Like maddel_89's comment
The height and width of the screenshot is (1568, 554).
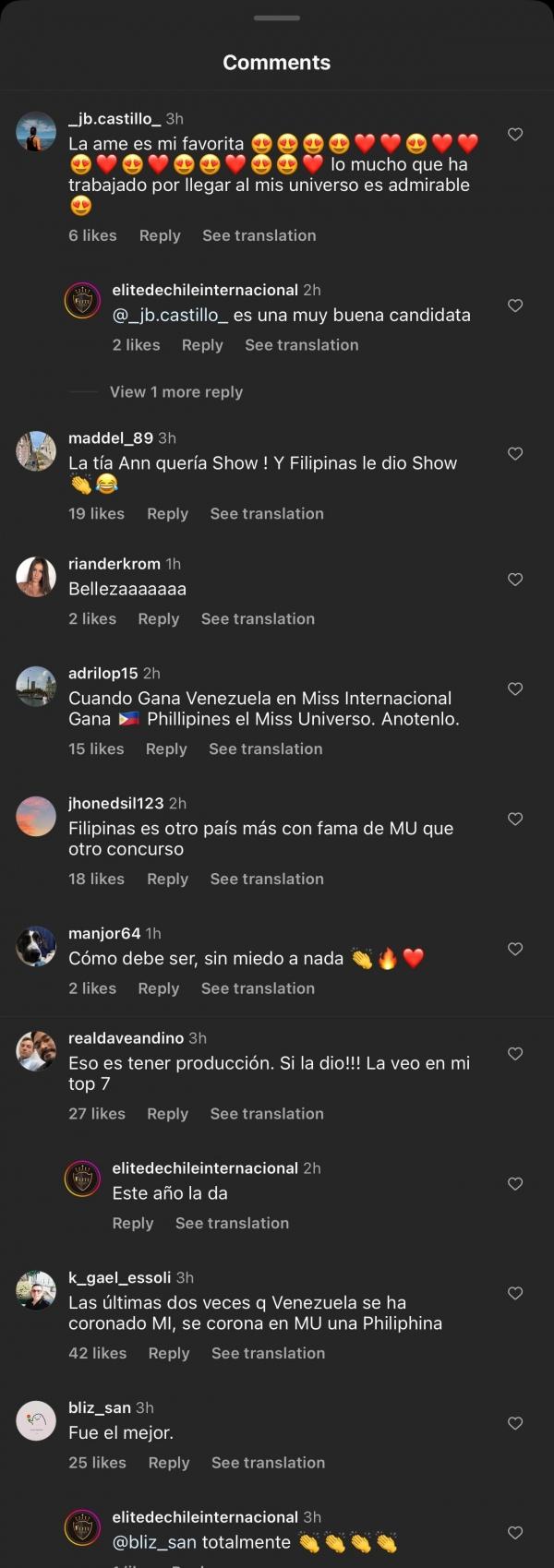coord(515,454)
